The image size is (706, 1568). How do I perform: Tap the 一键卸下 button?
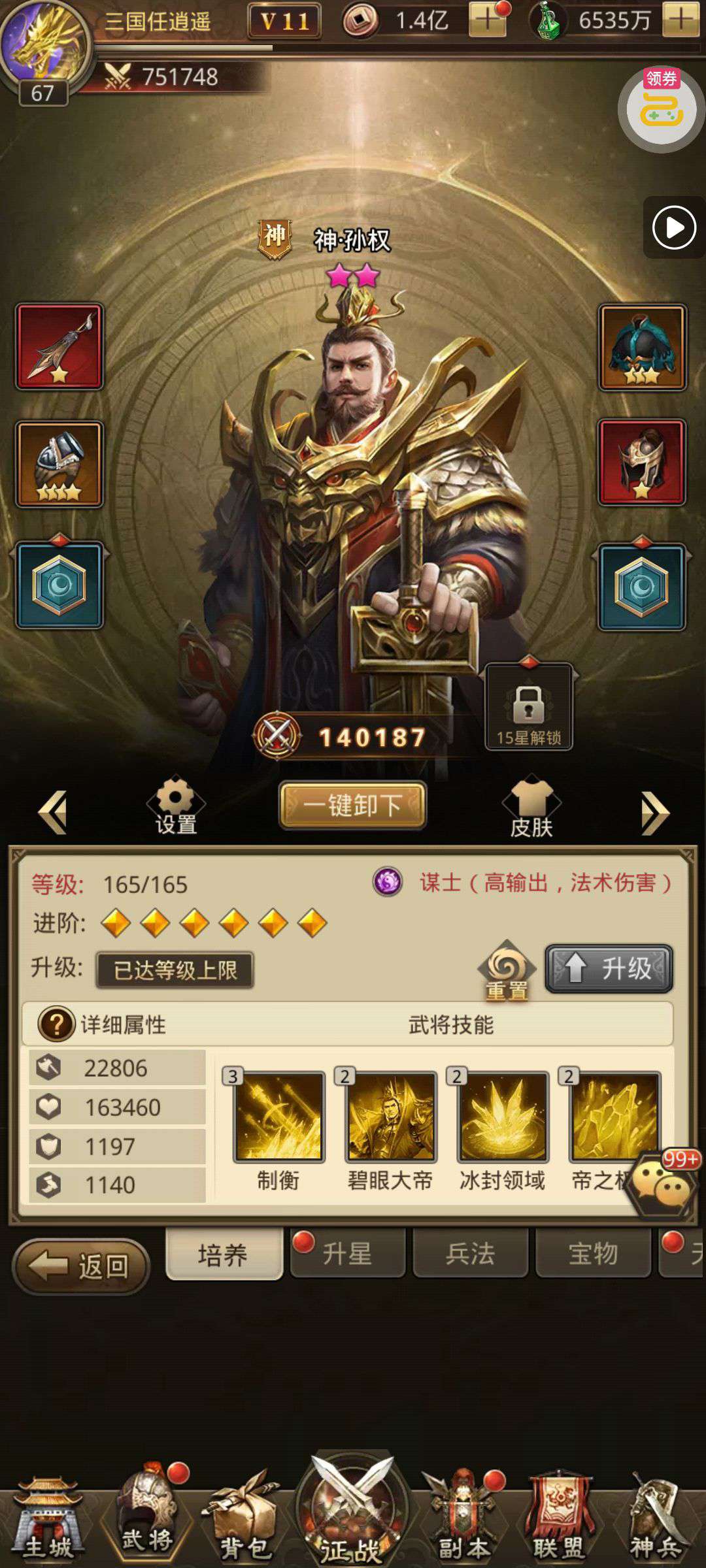point(353,805)
